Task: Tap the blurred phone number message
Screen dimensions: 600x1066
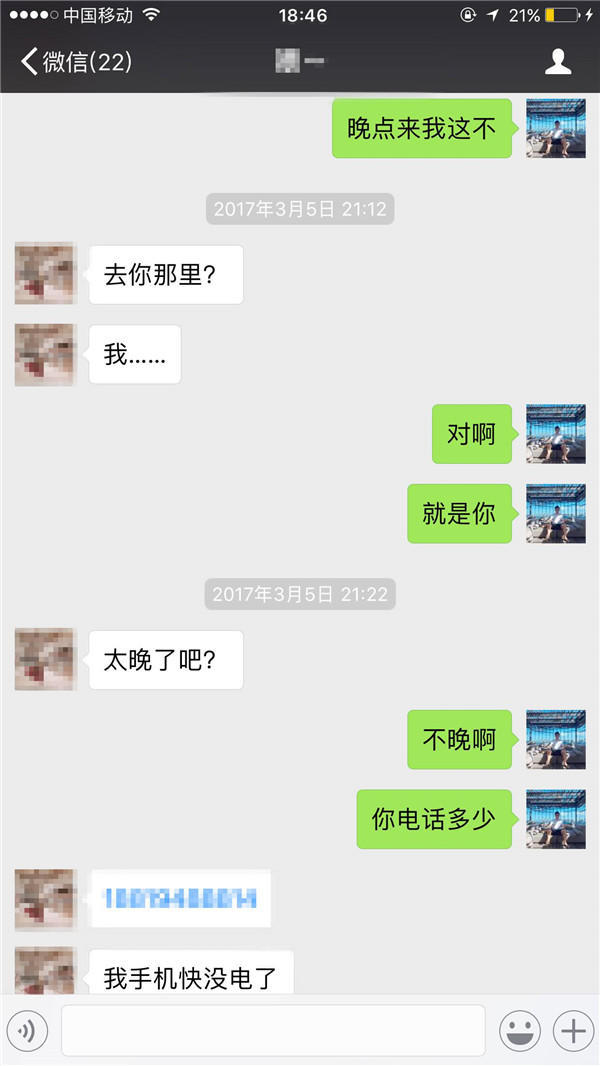Action: point(180,898)
